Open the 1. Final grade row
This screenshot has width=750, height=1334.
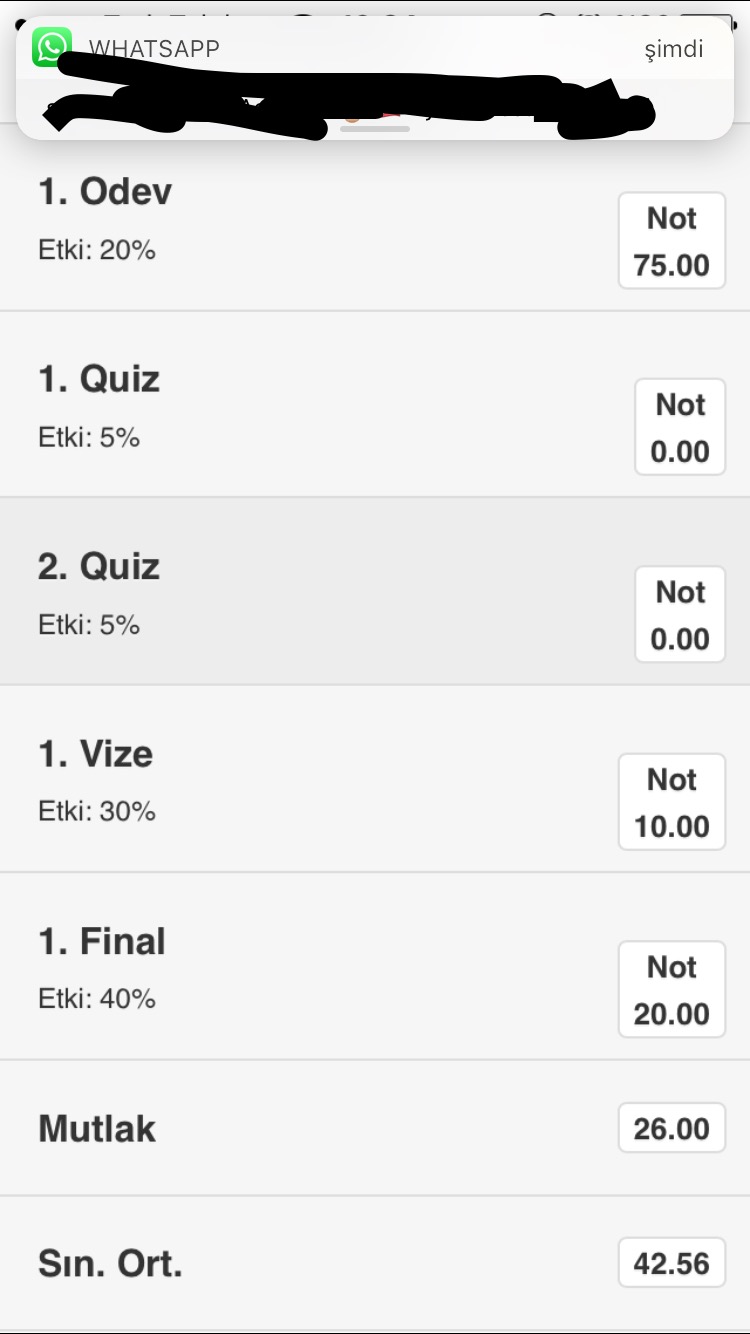[x=375, y=966]
